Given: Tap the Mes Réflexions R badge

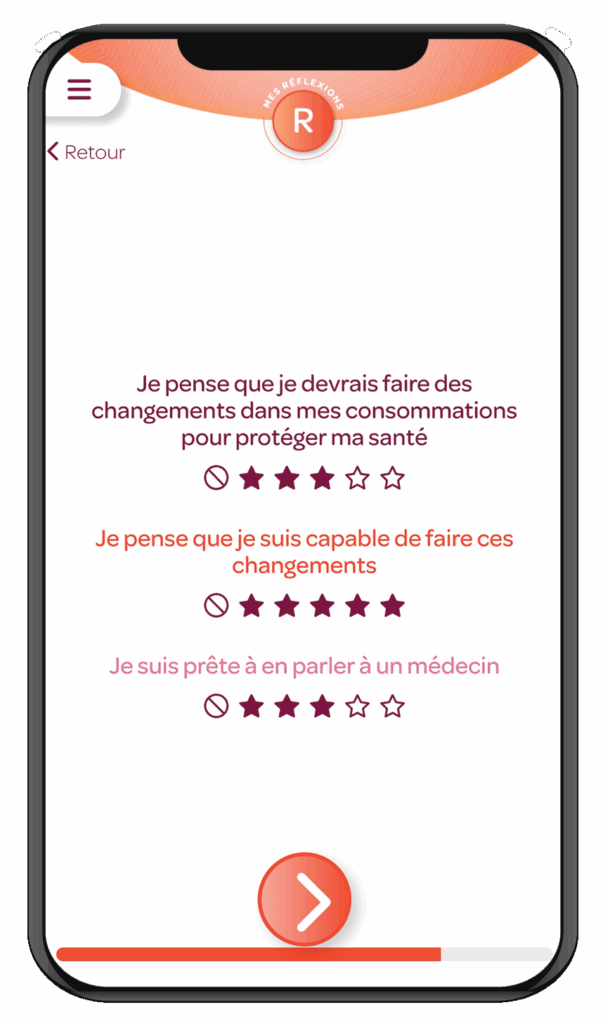Looking at the screenshot, I should 302,121.
